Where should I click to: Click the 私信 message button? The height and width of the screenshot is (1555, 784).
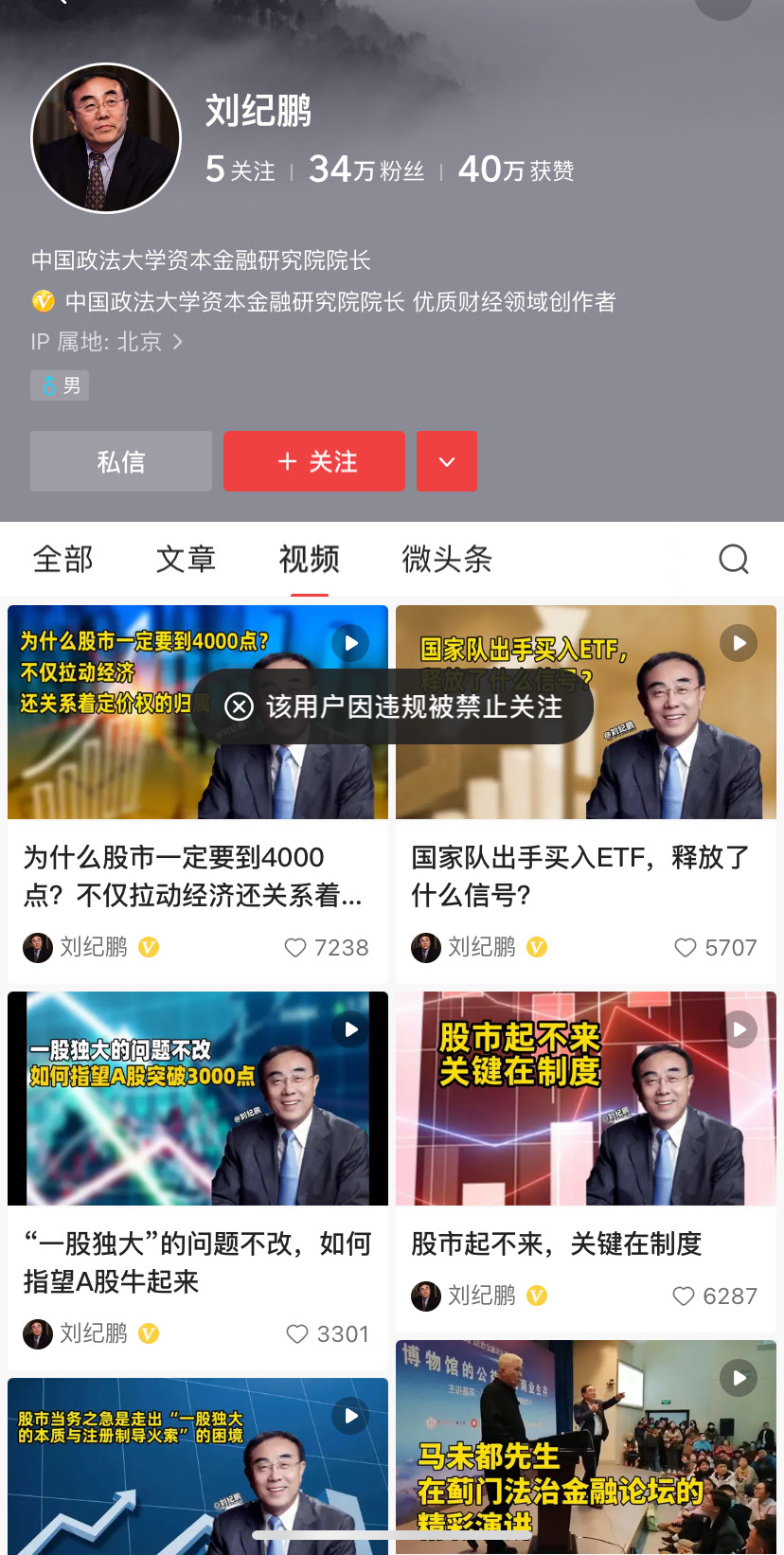121,461
